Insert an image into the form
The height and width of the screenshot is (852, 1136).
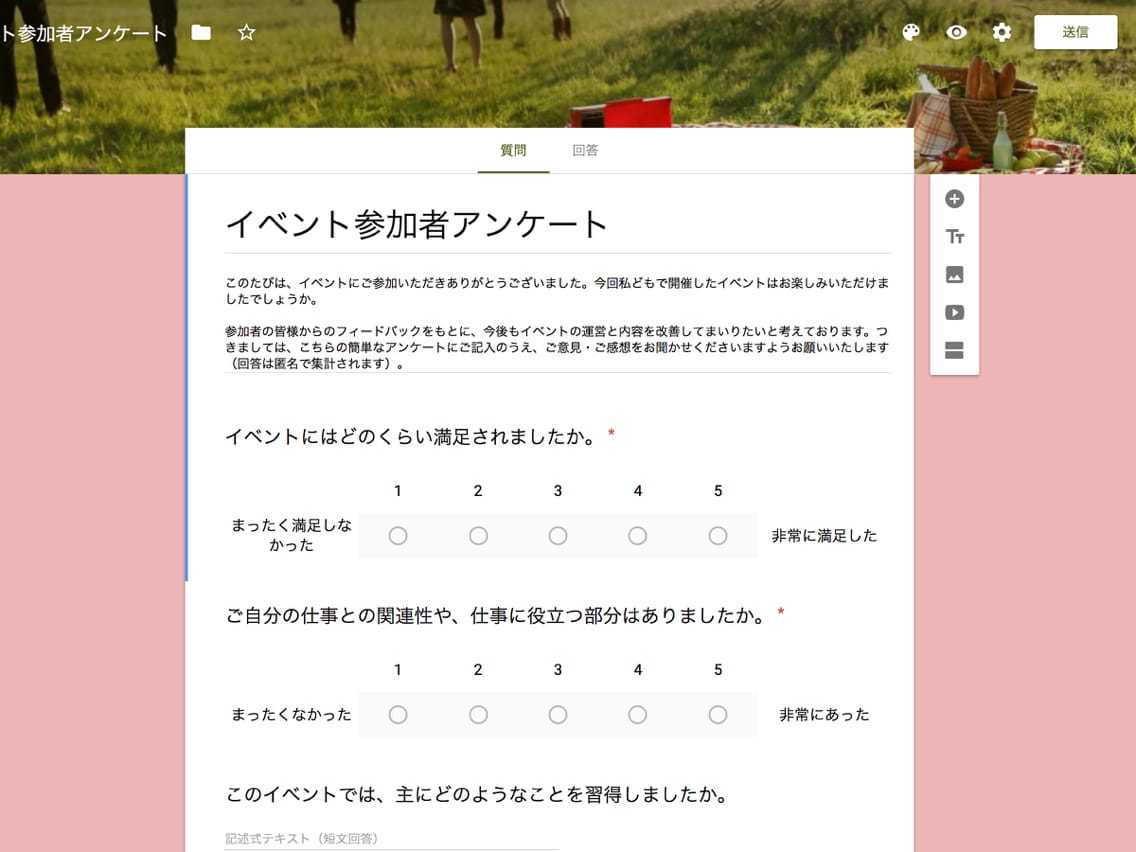pos(954,275)
